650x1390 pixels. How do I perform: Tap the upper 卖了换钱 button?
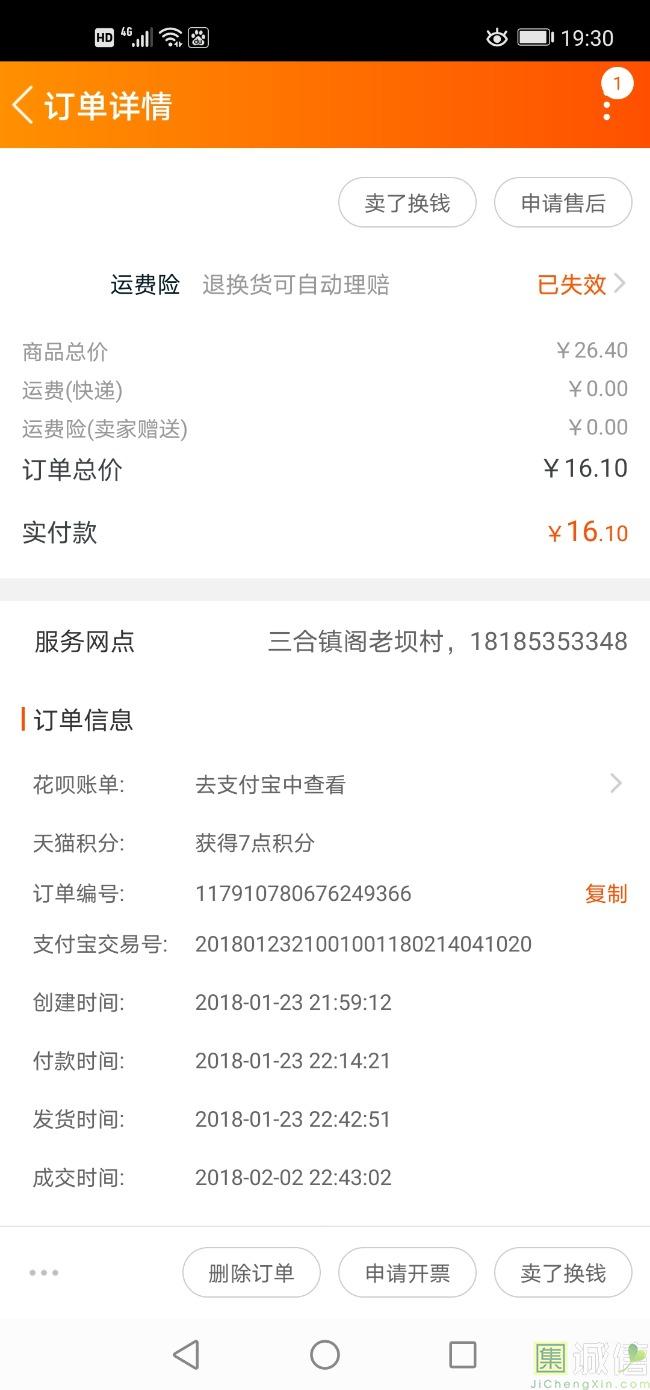click(x=407, y=203)
